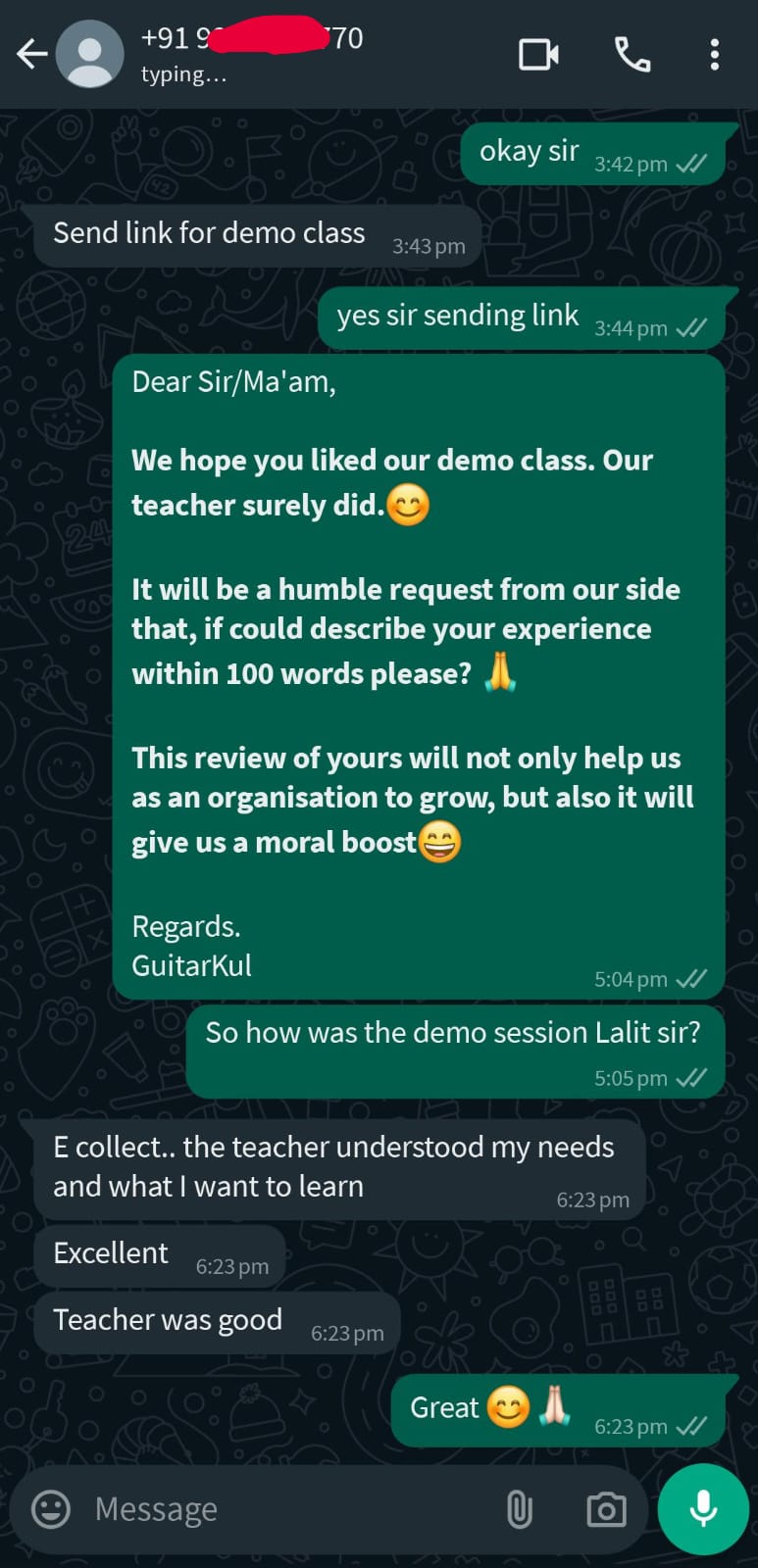The image size is (758, 1568).
Task: Open the three-dot overflow menu
Action: coord(715,55)
